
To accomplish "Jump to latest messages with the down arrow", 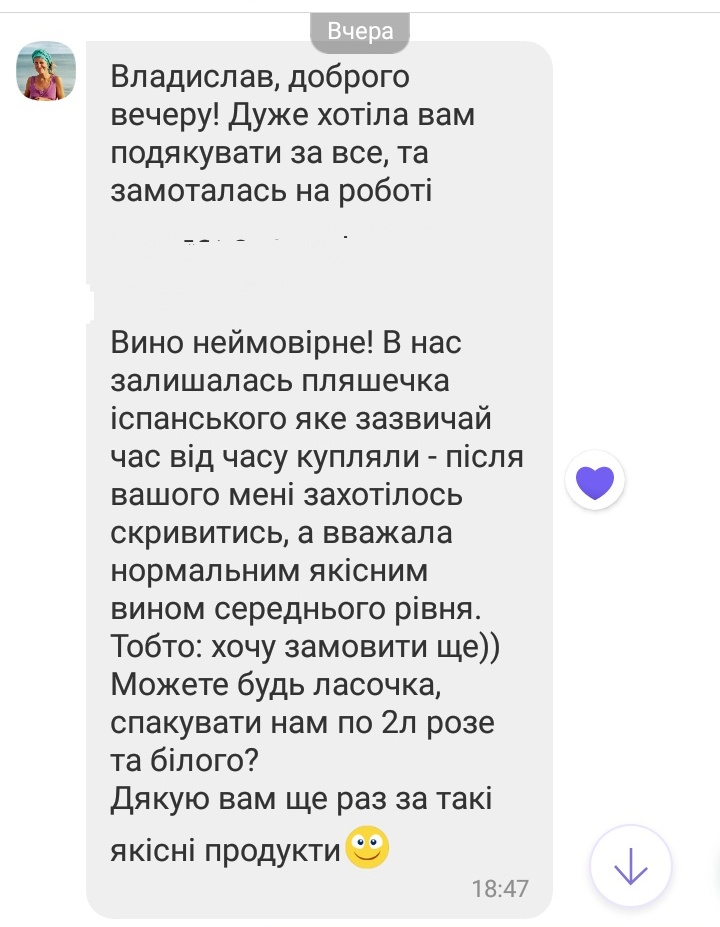I will (630, 865).
